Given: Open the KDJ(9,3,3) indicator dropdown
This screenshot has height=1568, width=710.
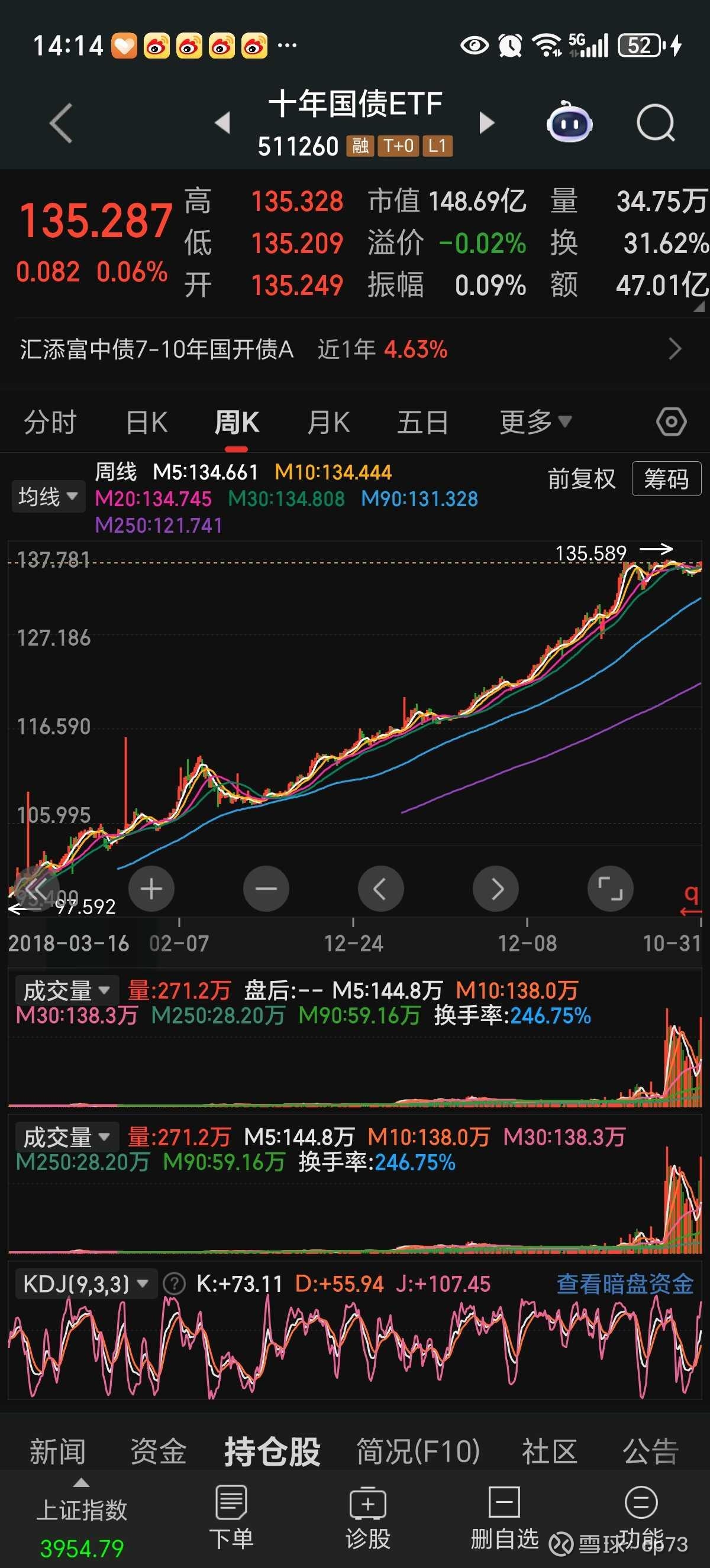Looking at the screenshot, I should coord(85,1284).
